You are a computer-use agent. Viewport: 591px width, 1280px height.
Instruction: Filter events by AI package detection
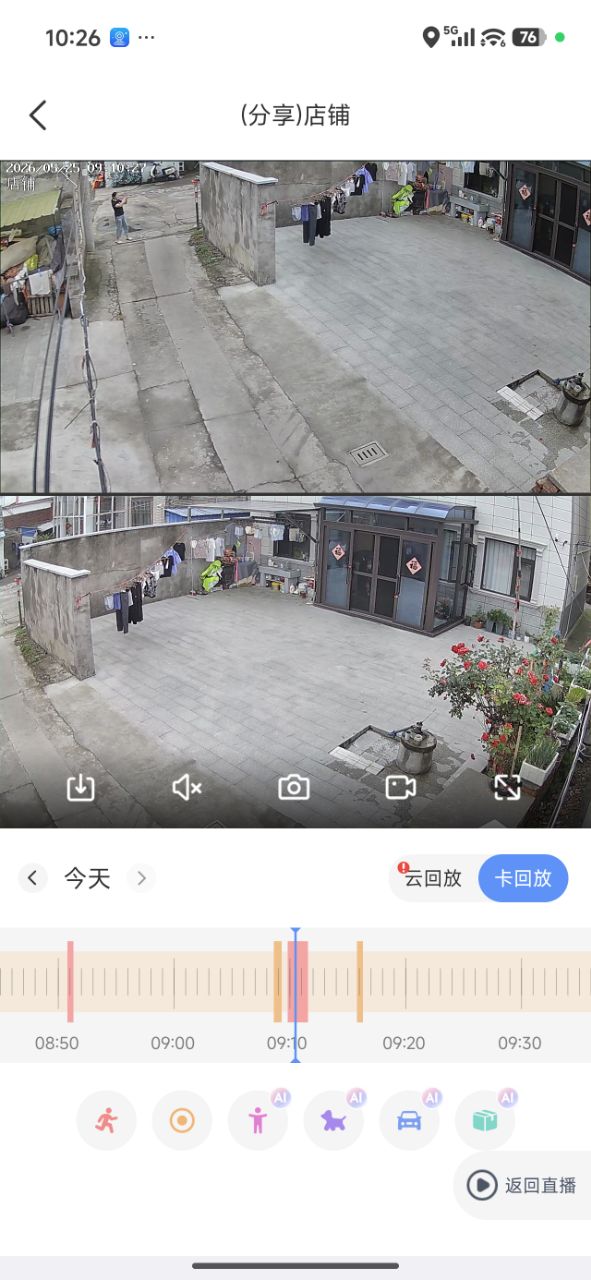click(x=485, y=1121)
